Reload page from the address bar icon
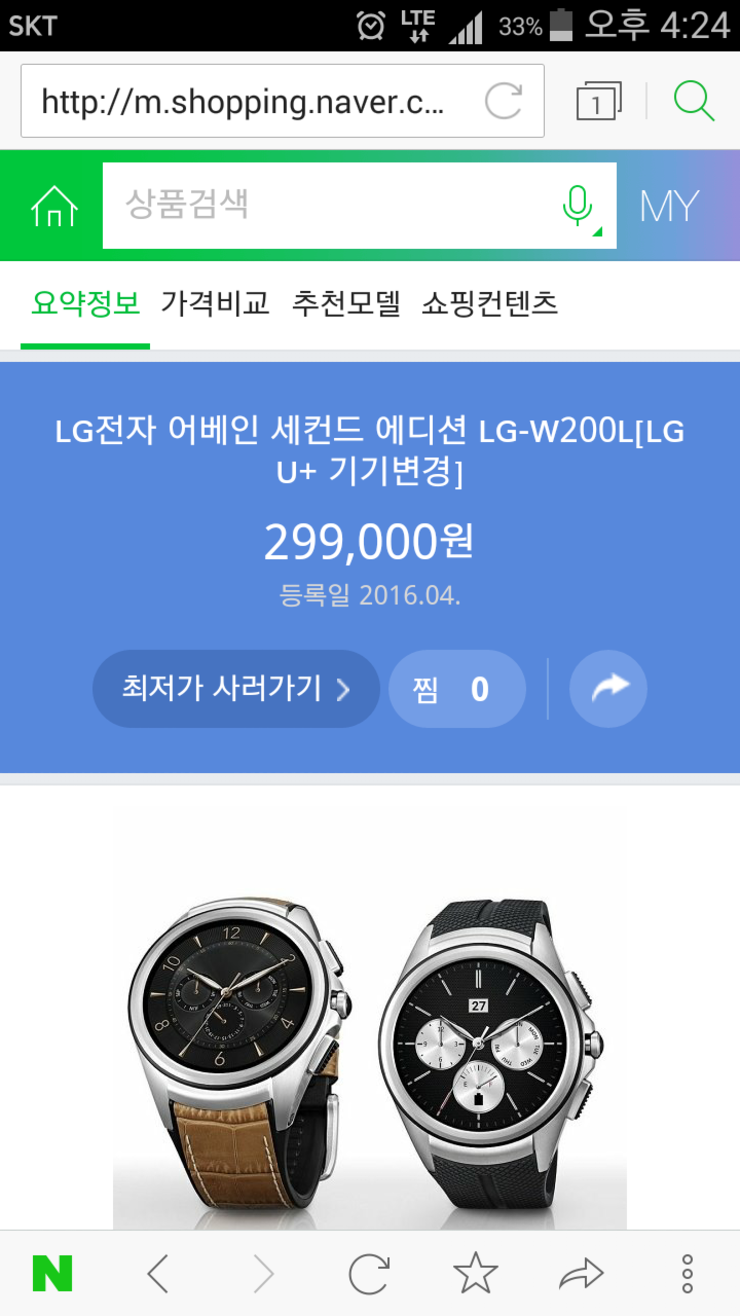740x1316 pixels. [x=503, y=101]
